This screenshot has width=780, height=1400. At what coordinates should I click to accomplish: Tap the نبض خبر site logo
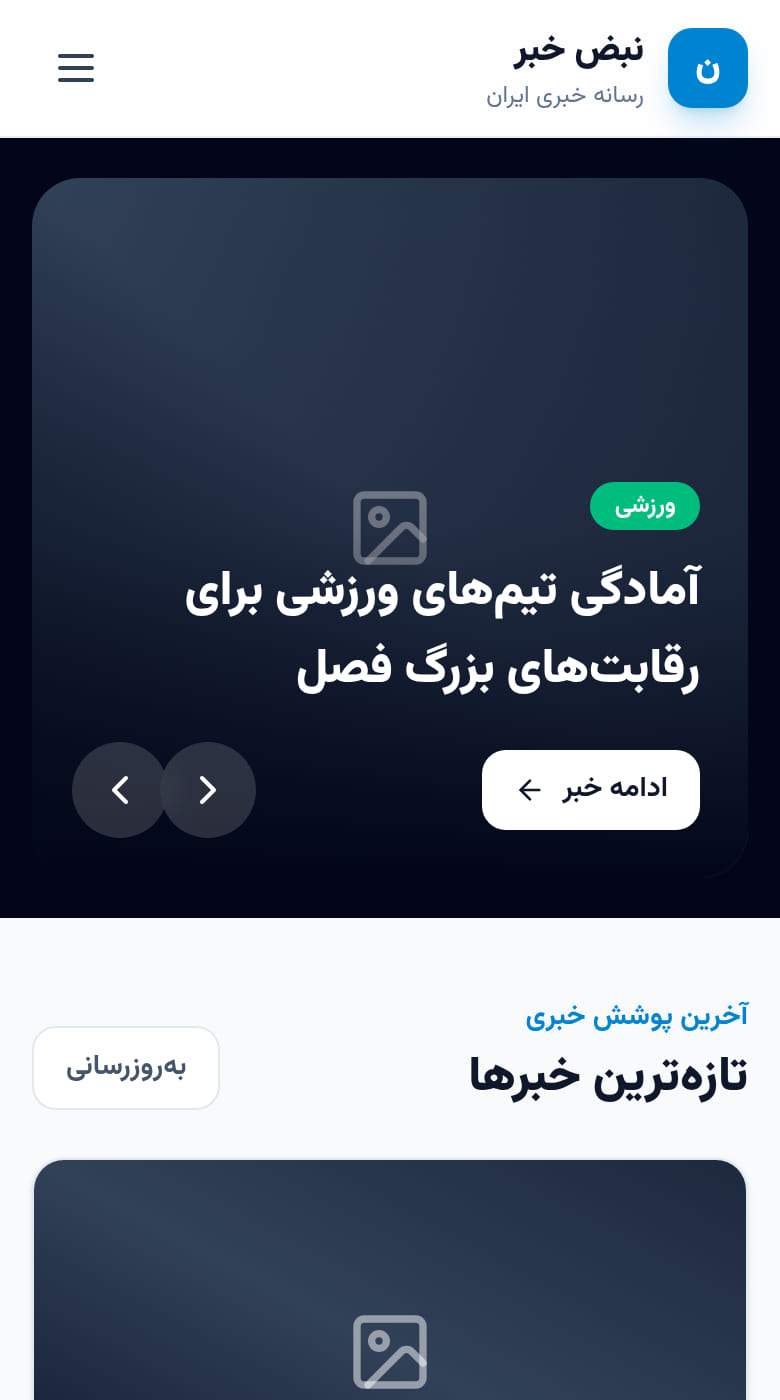(x=707, y=68)
